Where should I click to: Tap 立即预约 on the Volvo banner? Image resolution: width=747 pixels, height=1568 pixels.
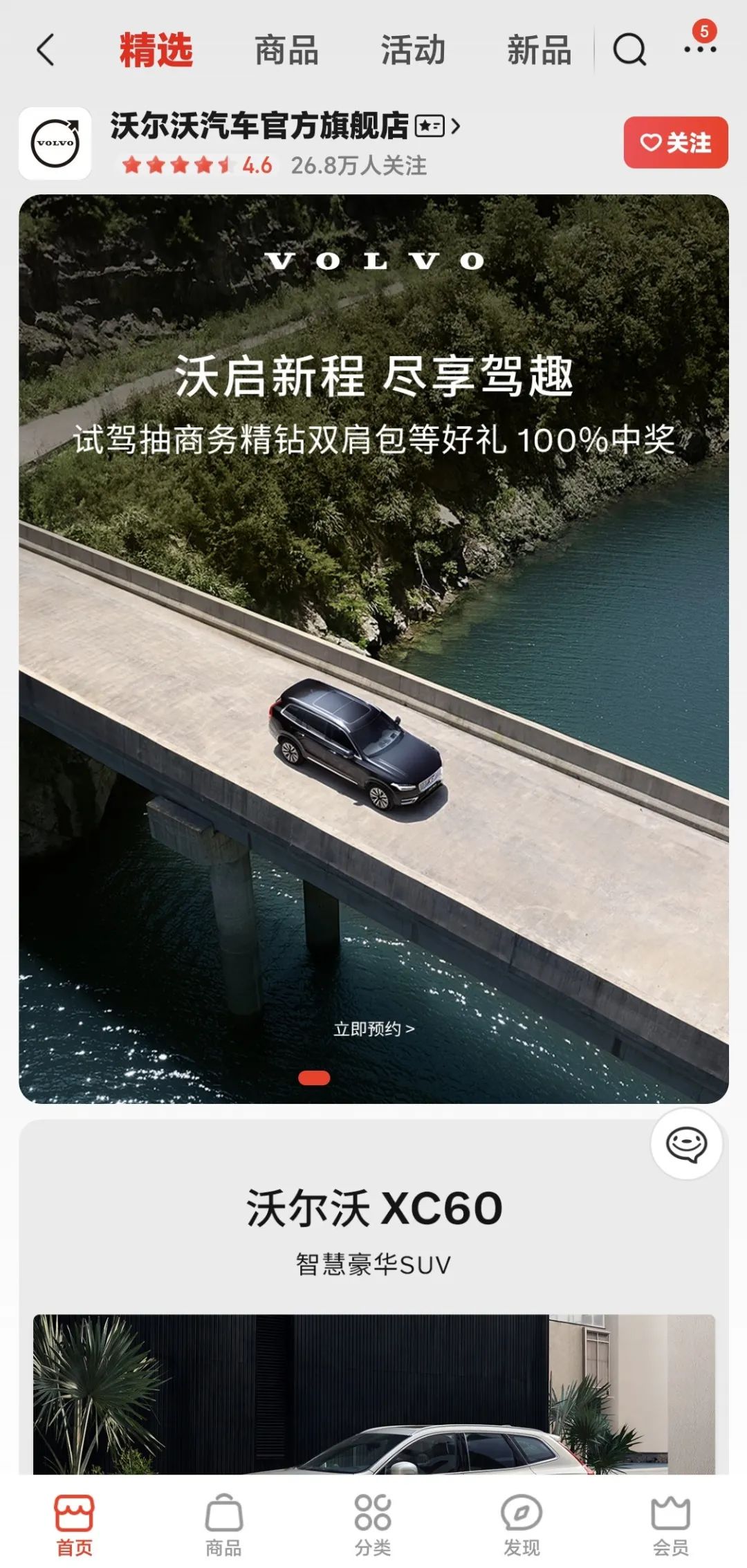point(373,1029)
